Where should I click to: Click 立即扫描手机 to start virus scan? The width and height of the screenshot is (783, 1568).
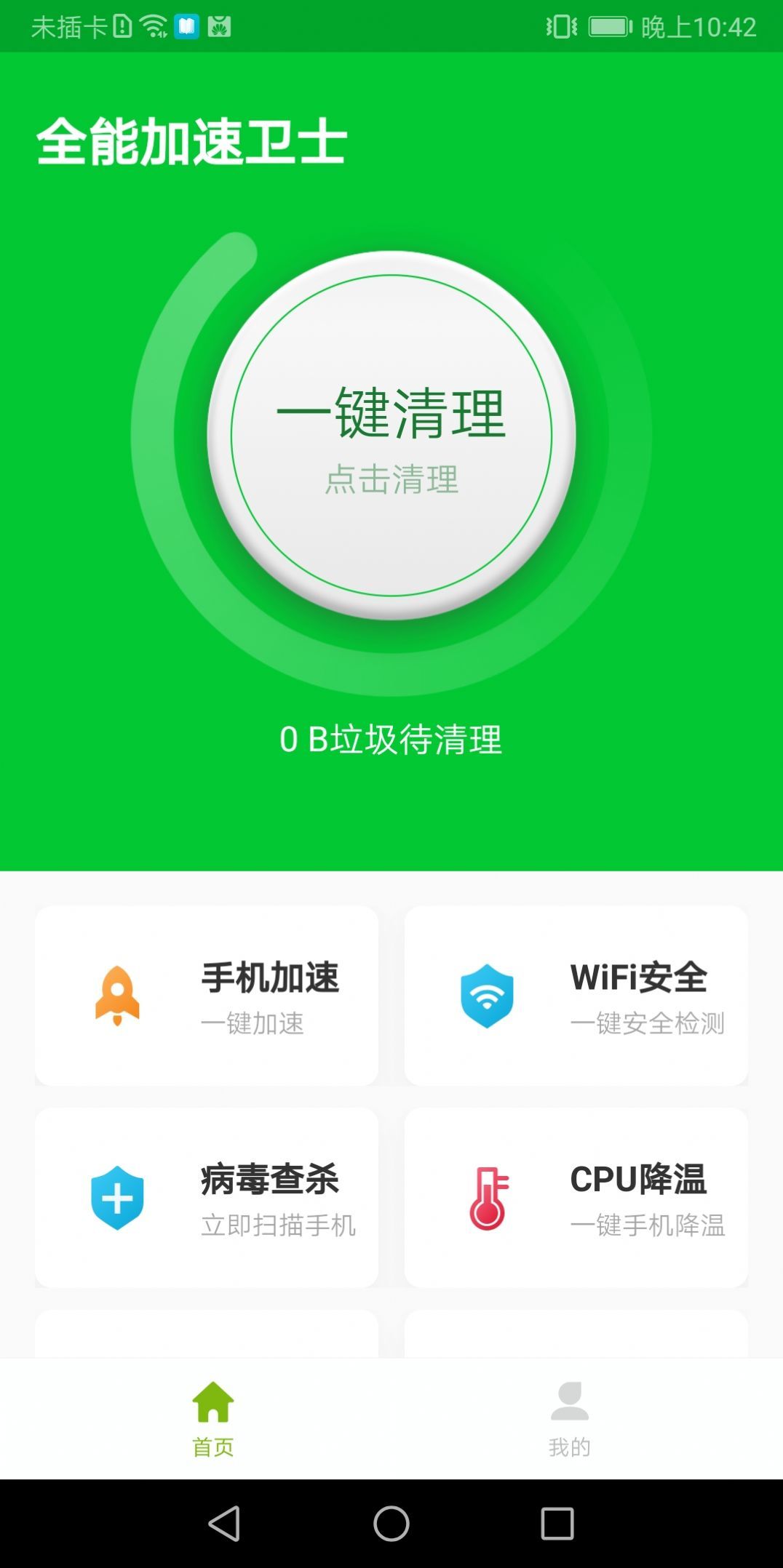[277, 1225]
